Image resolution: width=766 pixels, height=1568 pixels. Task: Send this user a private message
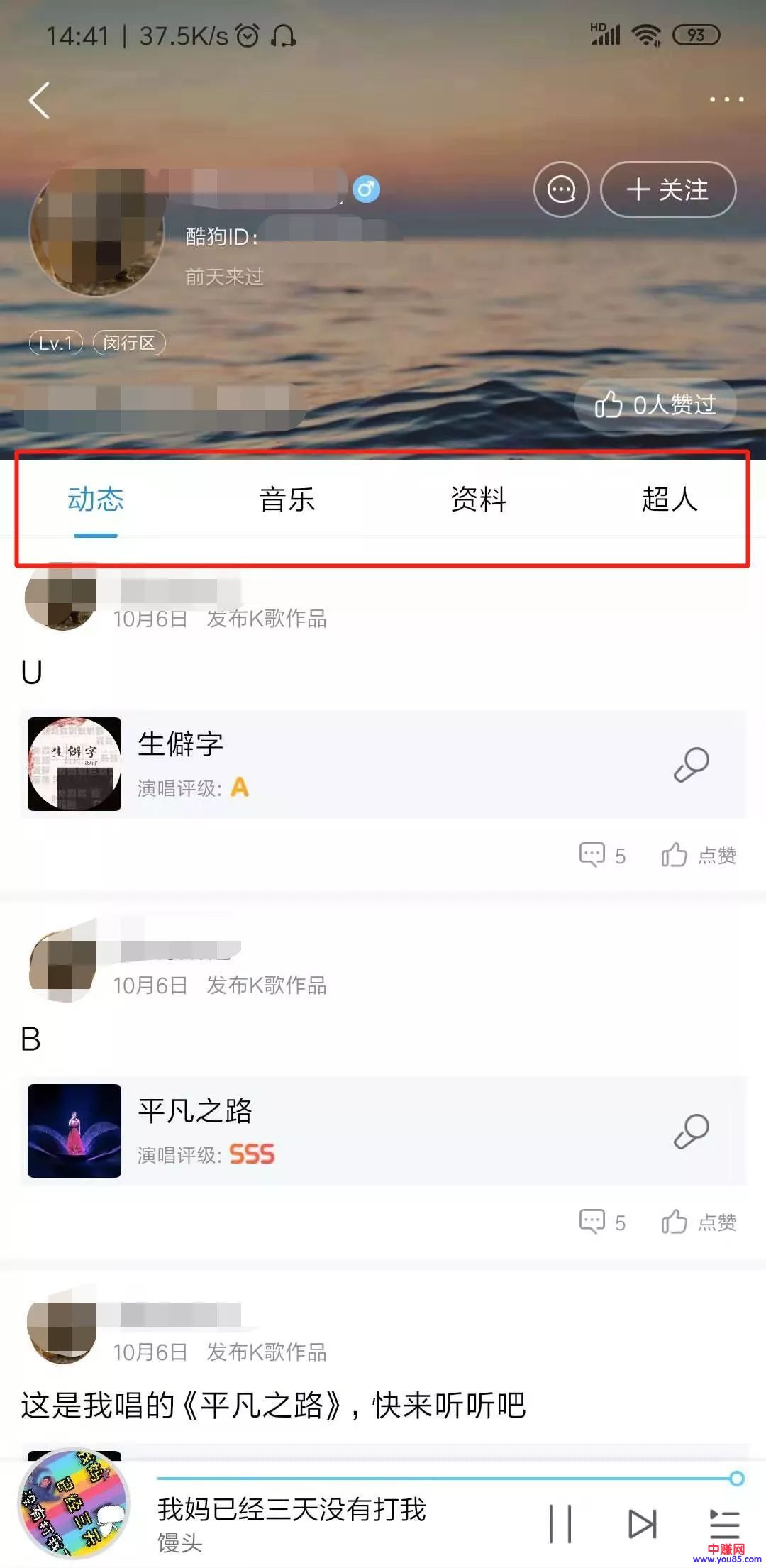click(x=561, y=189)
